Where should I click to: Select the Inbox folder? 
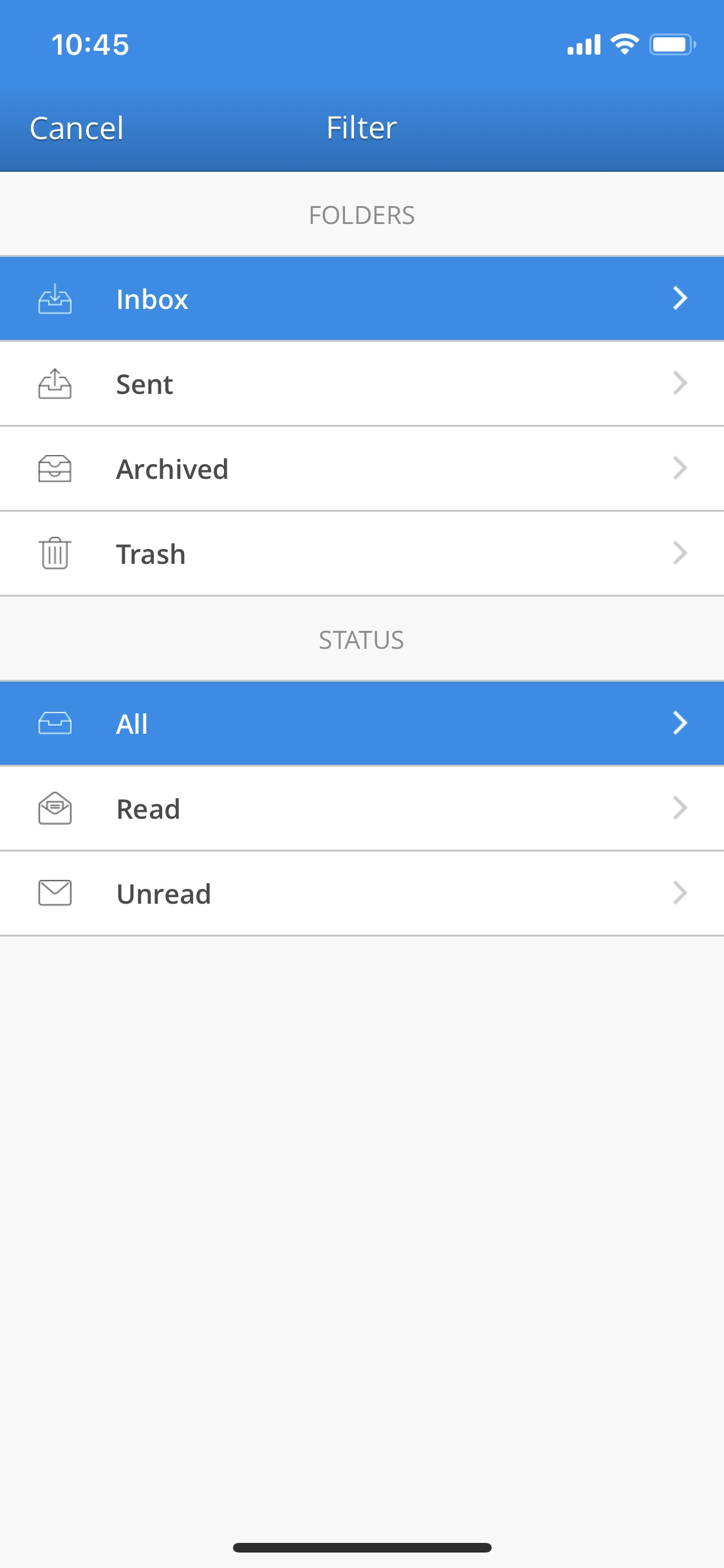click(362, 299)
